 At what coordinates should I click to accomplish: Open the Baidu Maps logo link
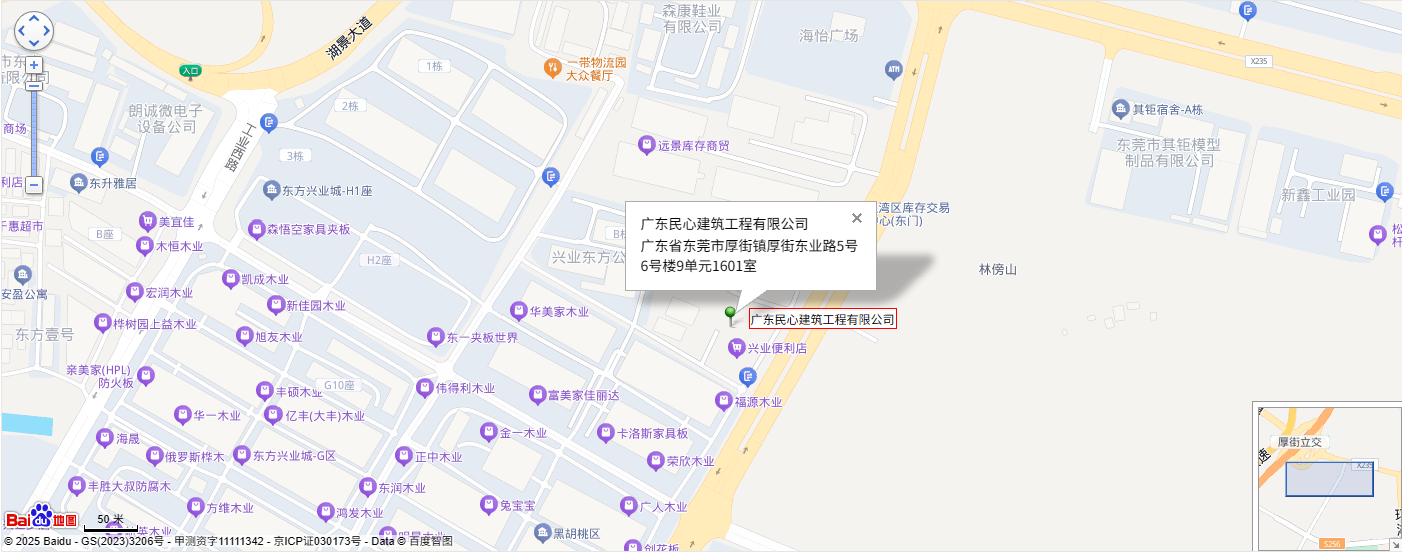[x=42, y=517]
